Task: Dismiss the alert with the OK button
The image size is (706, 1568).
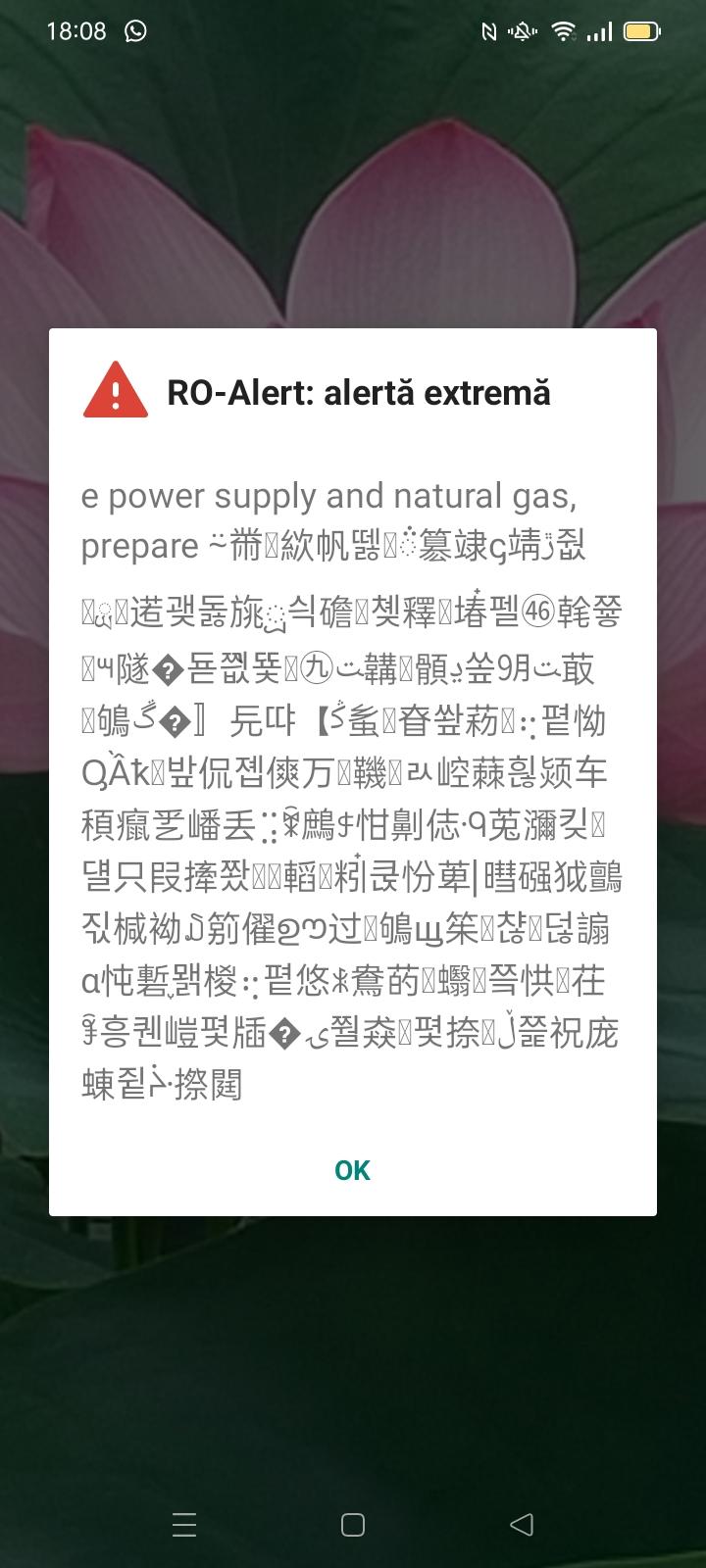Action: pyautogui.click(x=351, y=1169)
